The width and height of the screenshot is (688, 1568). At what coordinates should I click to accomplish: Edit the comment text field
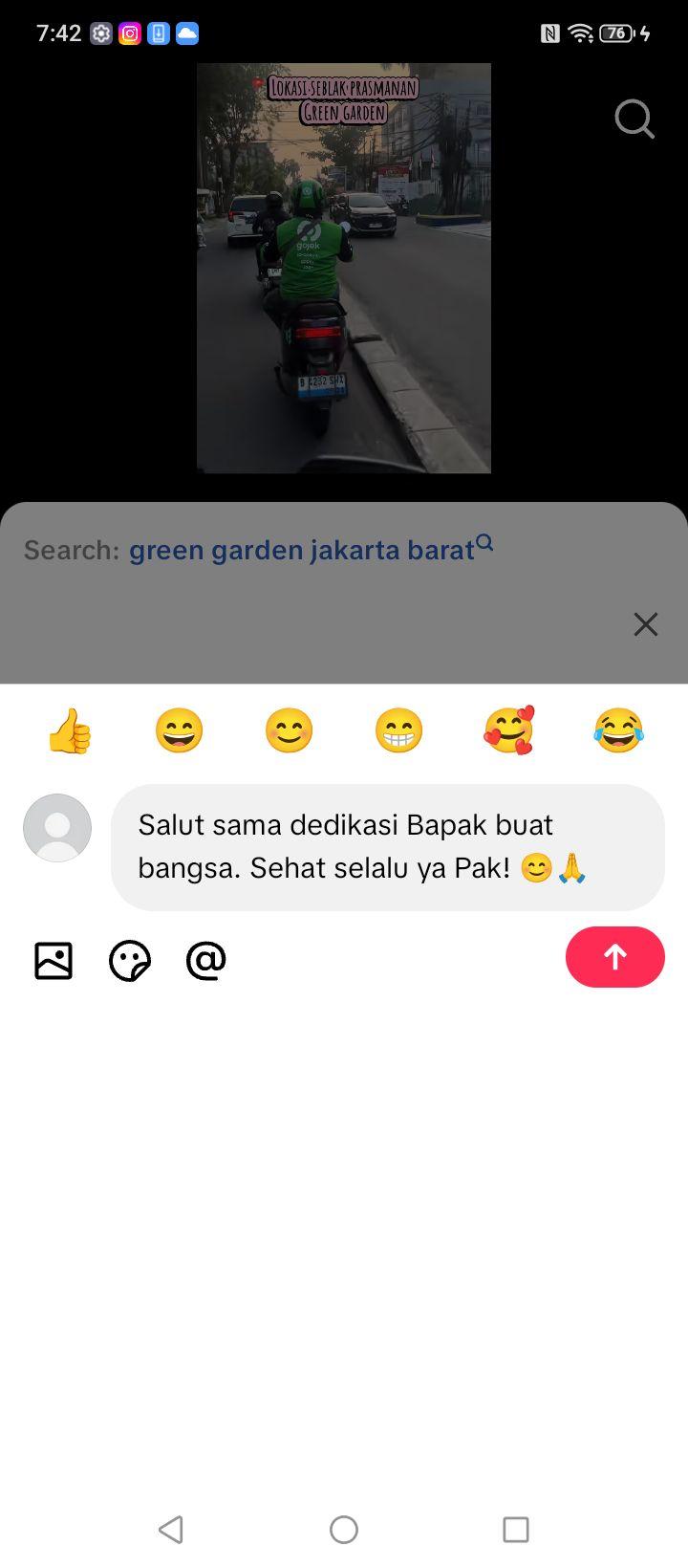pos(388,847)
